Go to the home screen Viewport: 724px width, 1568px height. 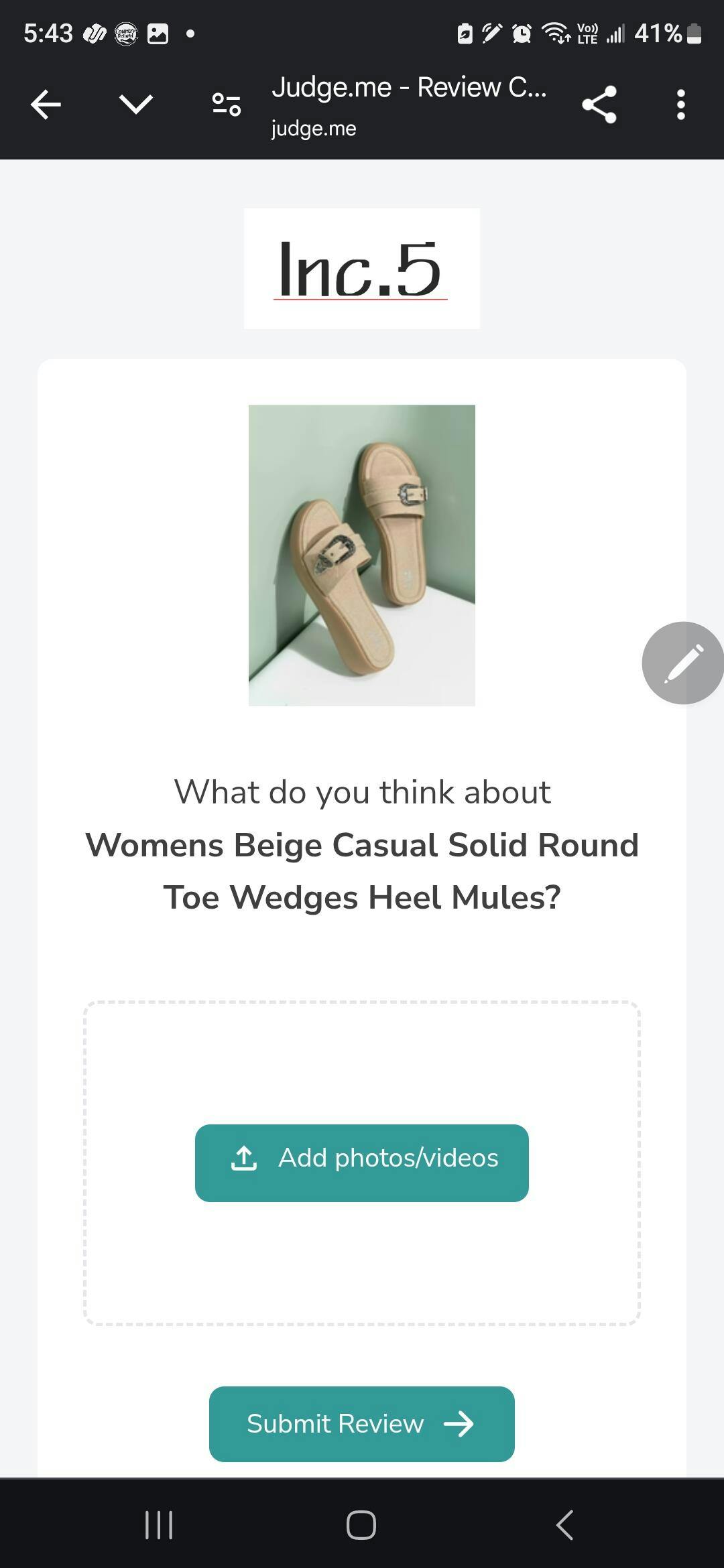(x=361, y=1524)
